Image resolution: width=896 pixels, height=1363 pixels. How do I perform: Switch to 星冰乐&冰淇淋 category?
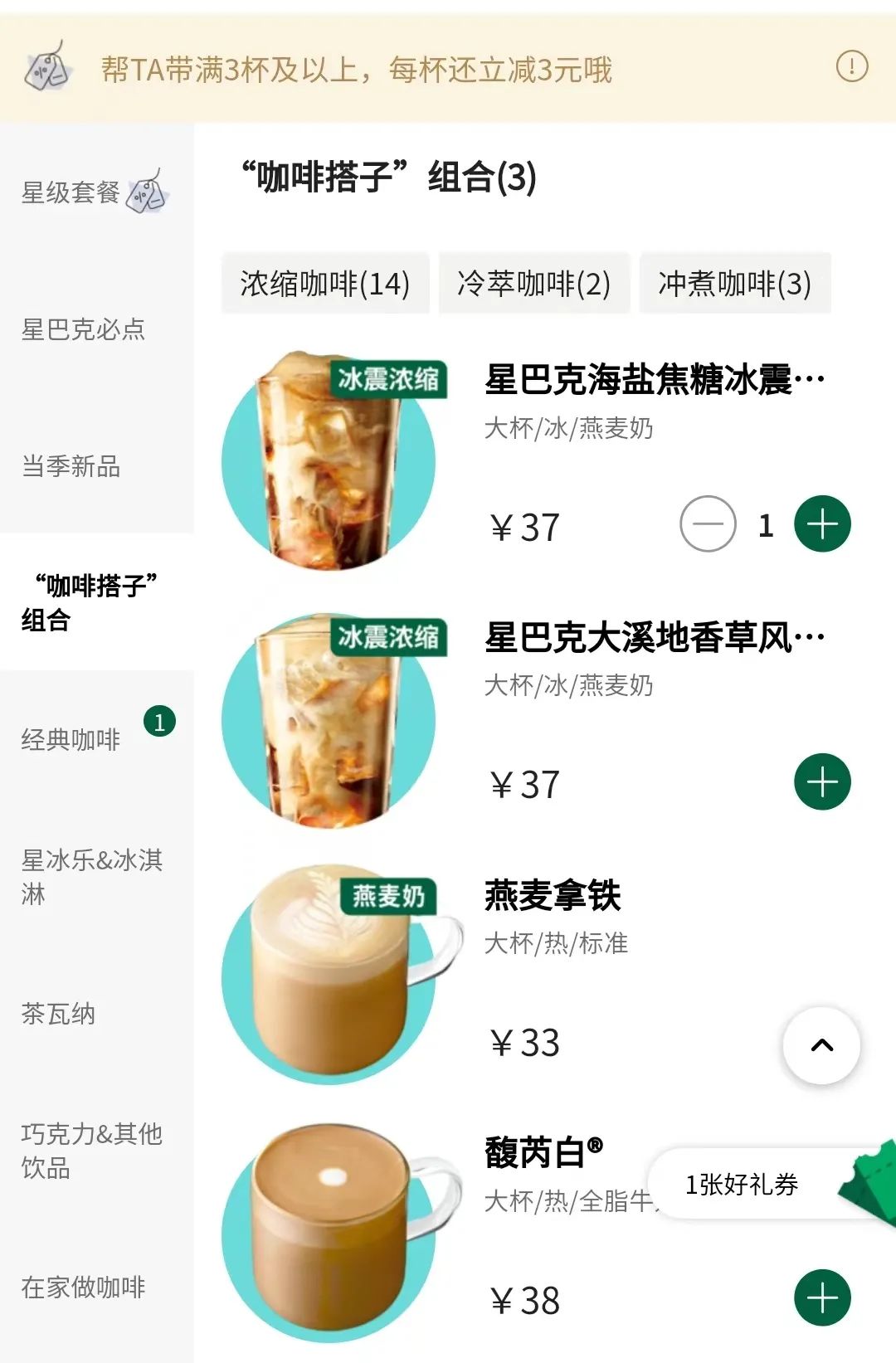[x=91, y=876]
